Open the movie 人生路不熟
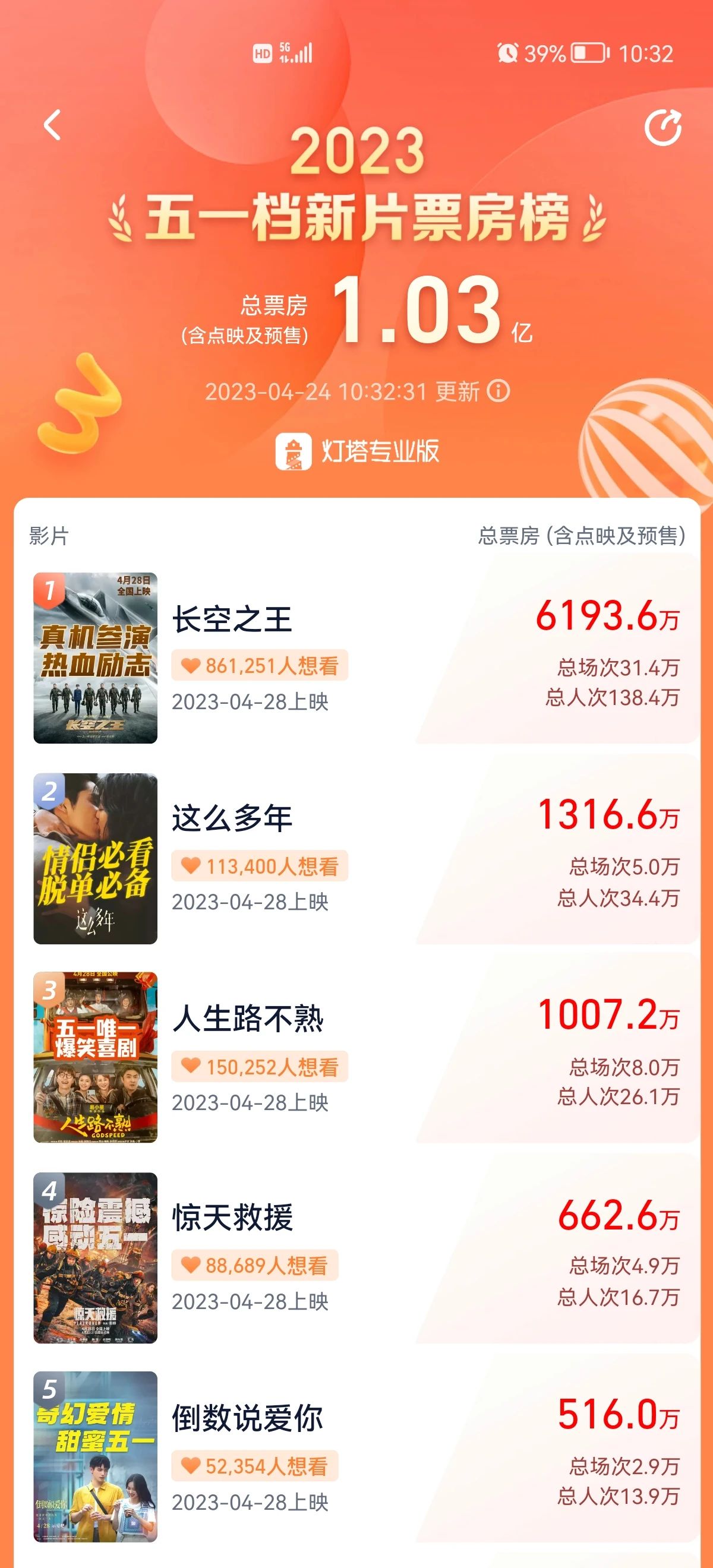This screenshot has height=1568, width=713. (247, 1019)
